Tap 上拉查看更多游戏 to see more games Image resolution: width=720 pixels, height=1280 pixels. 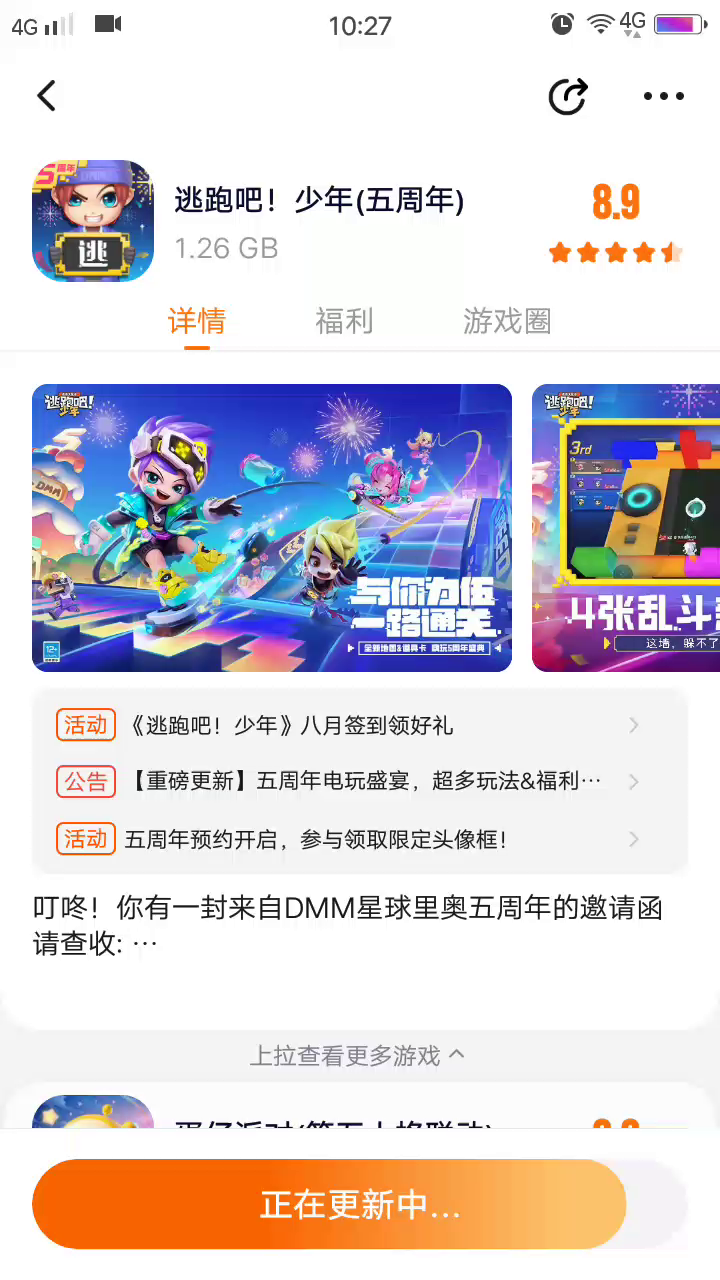(x=357, y=1055)
